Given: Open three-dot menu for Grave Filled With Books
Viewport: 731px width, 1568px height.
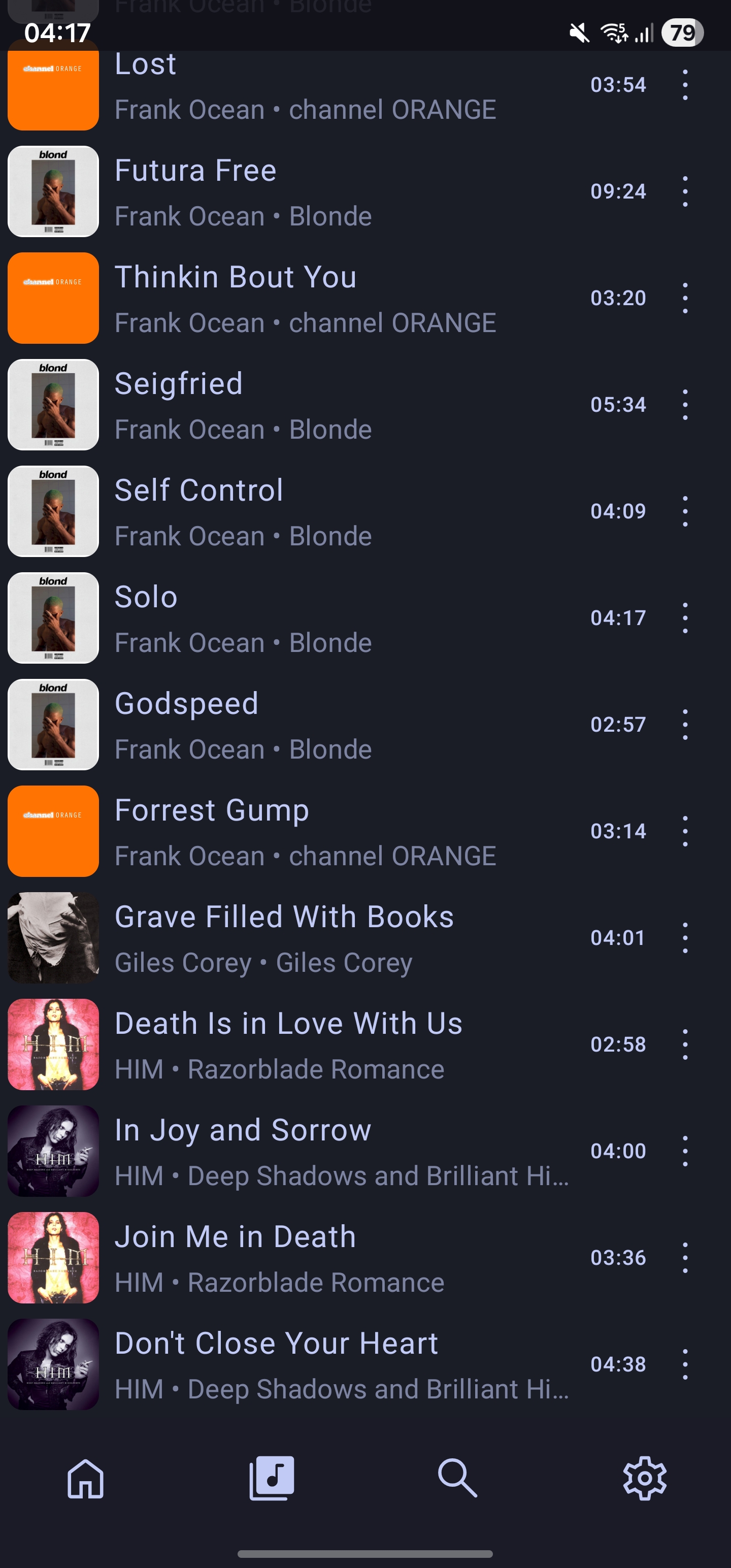Looking at the screenshot, I should 685,938.
